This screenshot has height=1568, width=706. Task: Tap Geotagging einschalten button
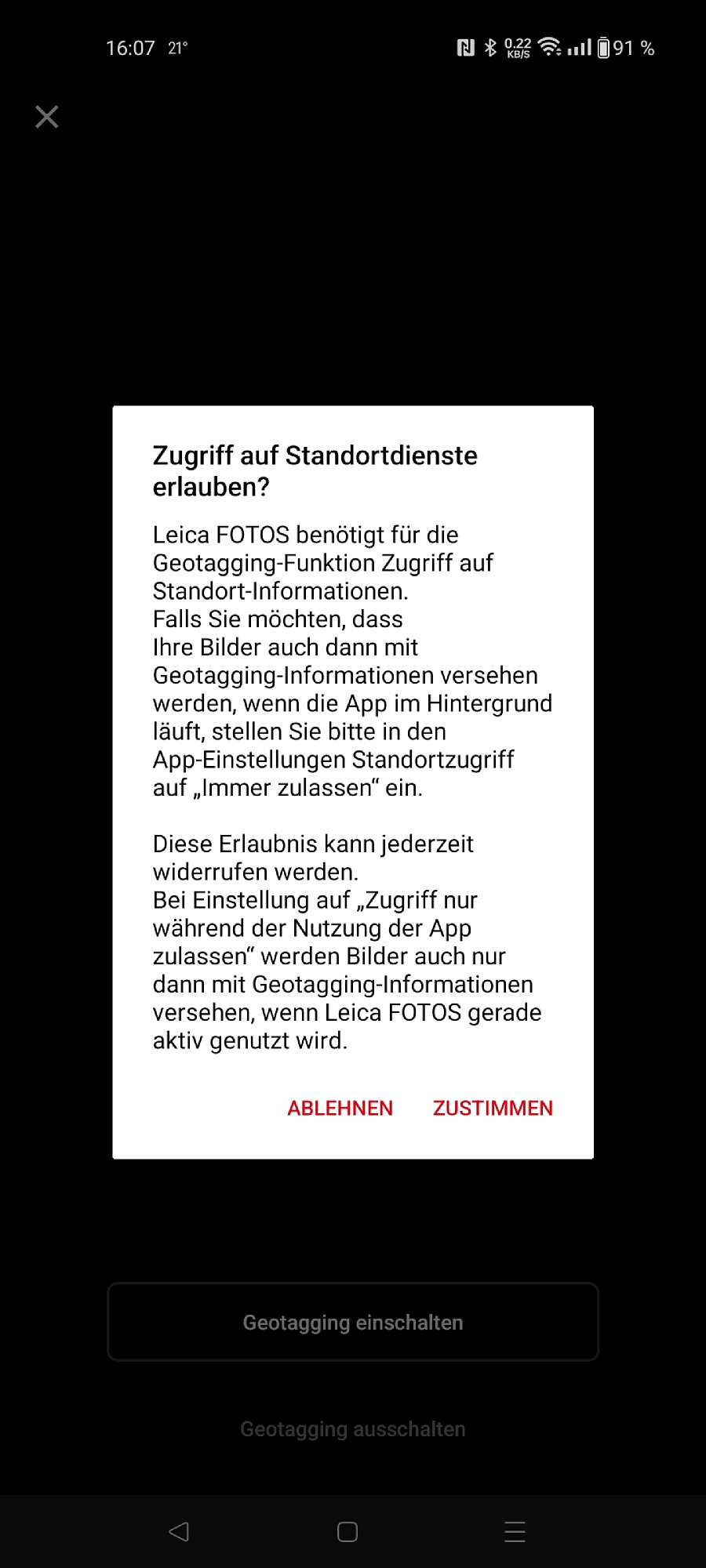click(x=353, y=1322)
